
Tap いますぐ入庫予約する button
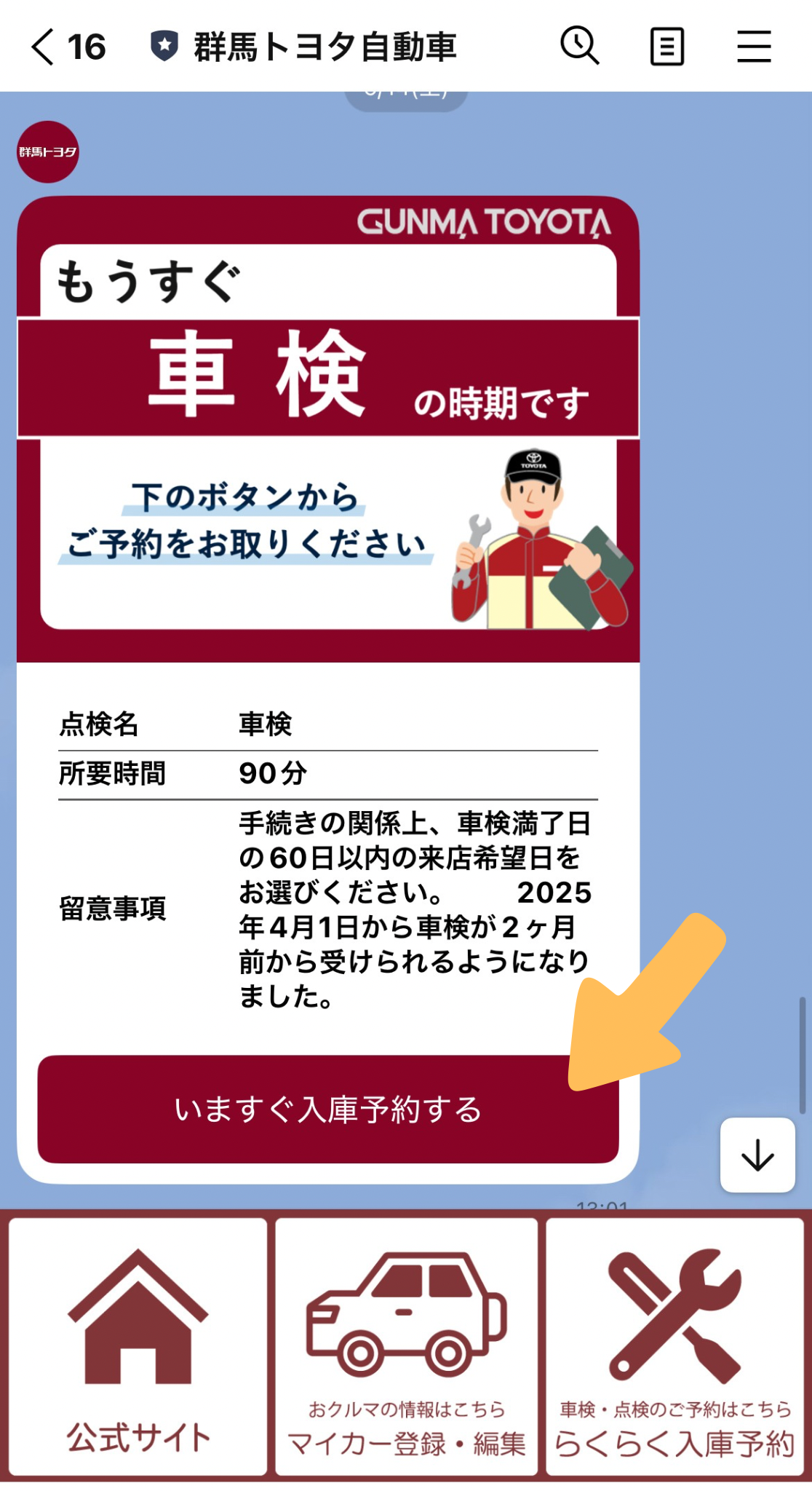click(327, 1109)
